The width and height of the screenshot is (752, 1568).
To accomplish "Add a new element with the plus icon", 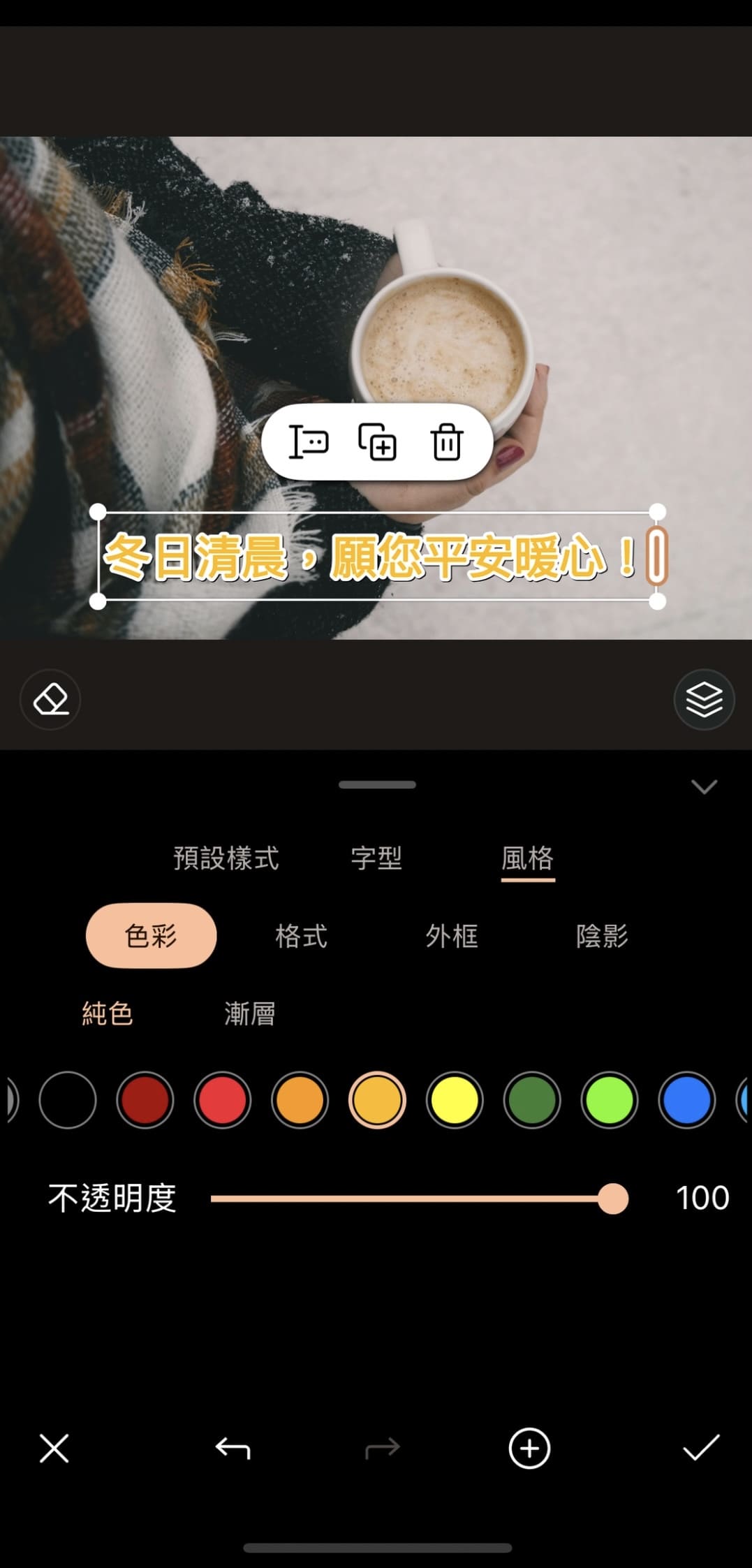I will [x=529, y=1449].
